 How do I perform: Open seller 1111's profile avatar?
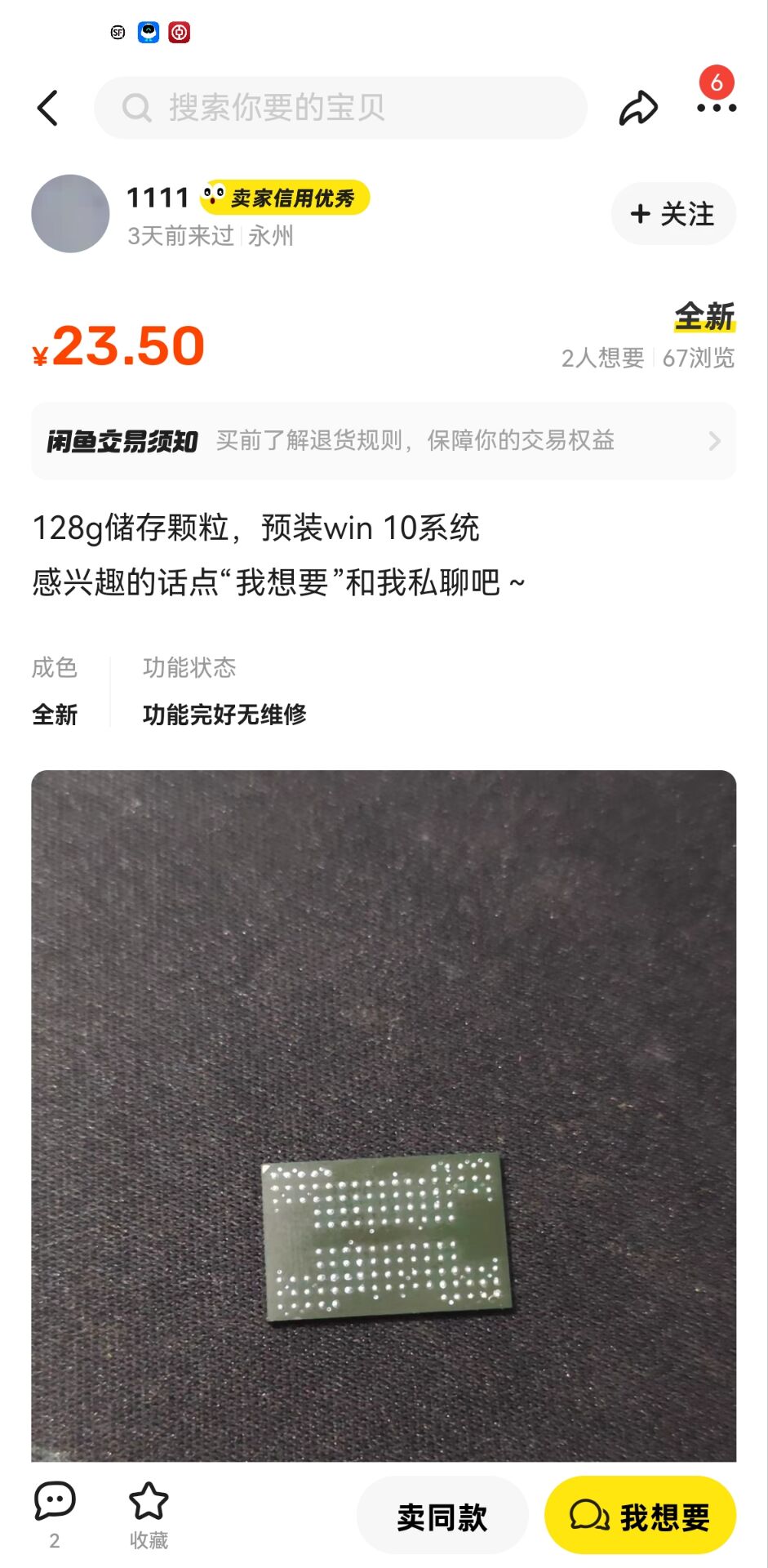coord(70,214)
